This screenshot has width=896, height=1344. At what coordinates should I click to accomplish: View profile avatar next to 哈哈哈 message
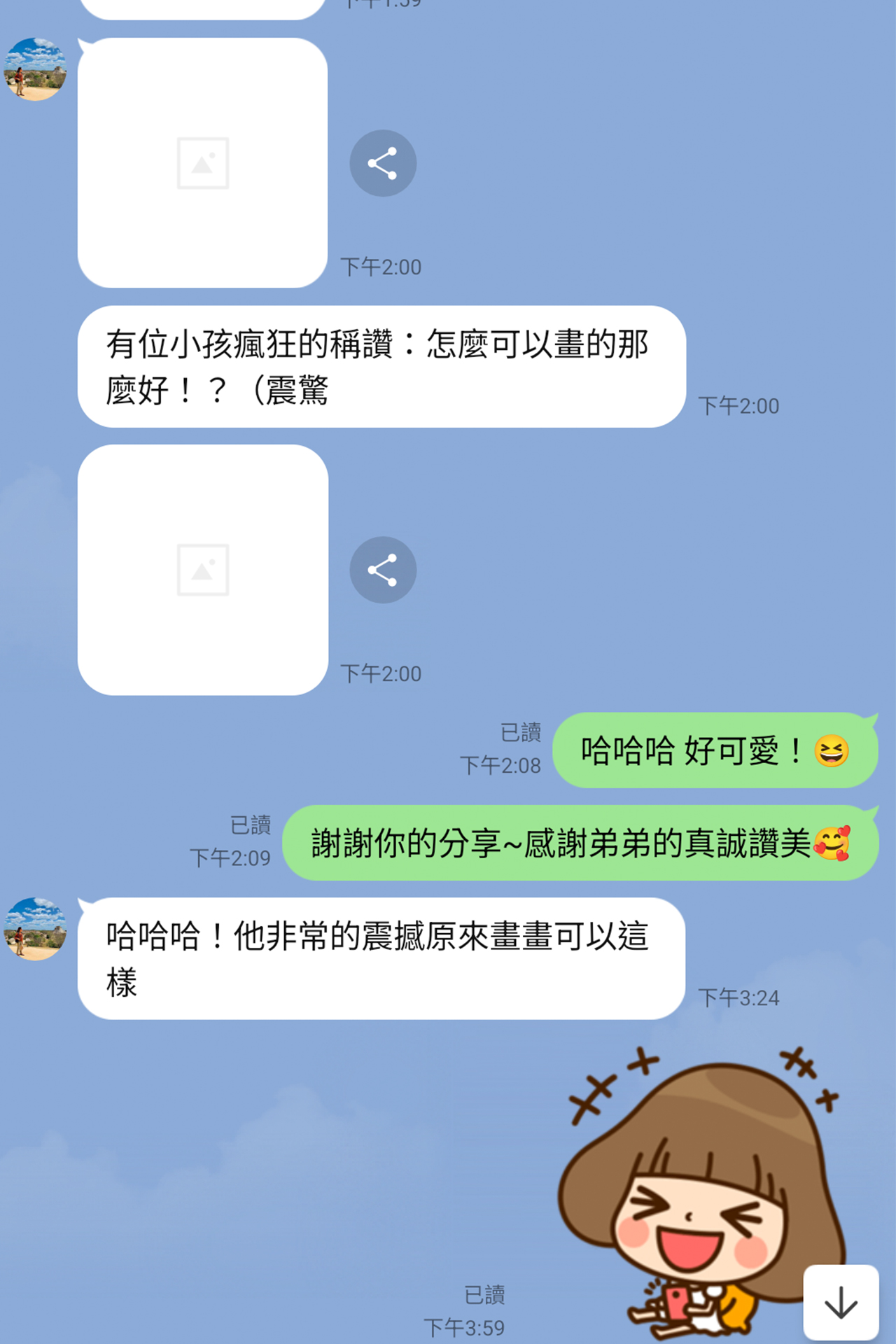pos(36,929)
